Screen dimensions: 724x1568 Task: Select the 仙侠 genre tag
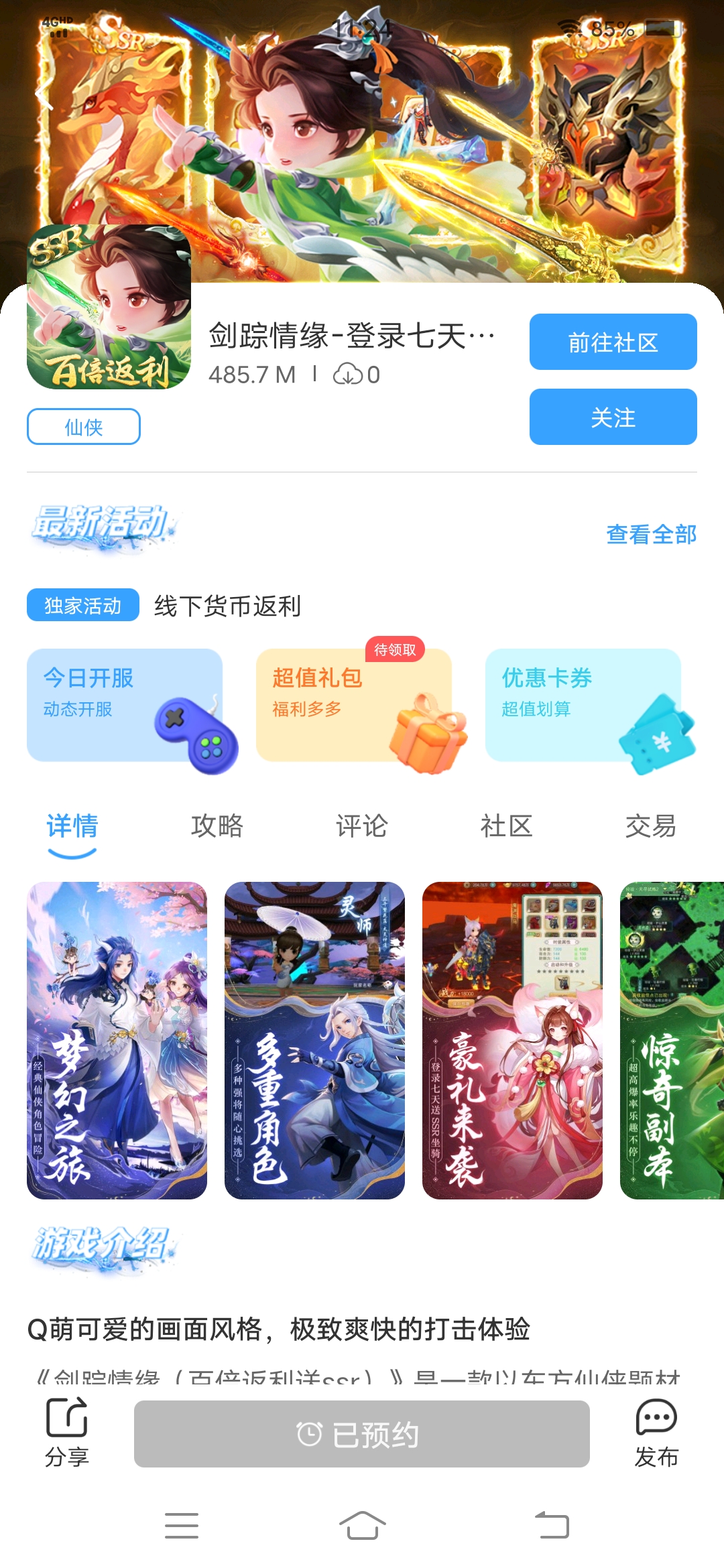point(84,427)
